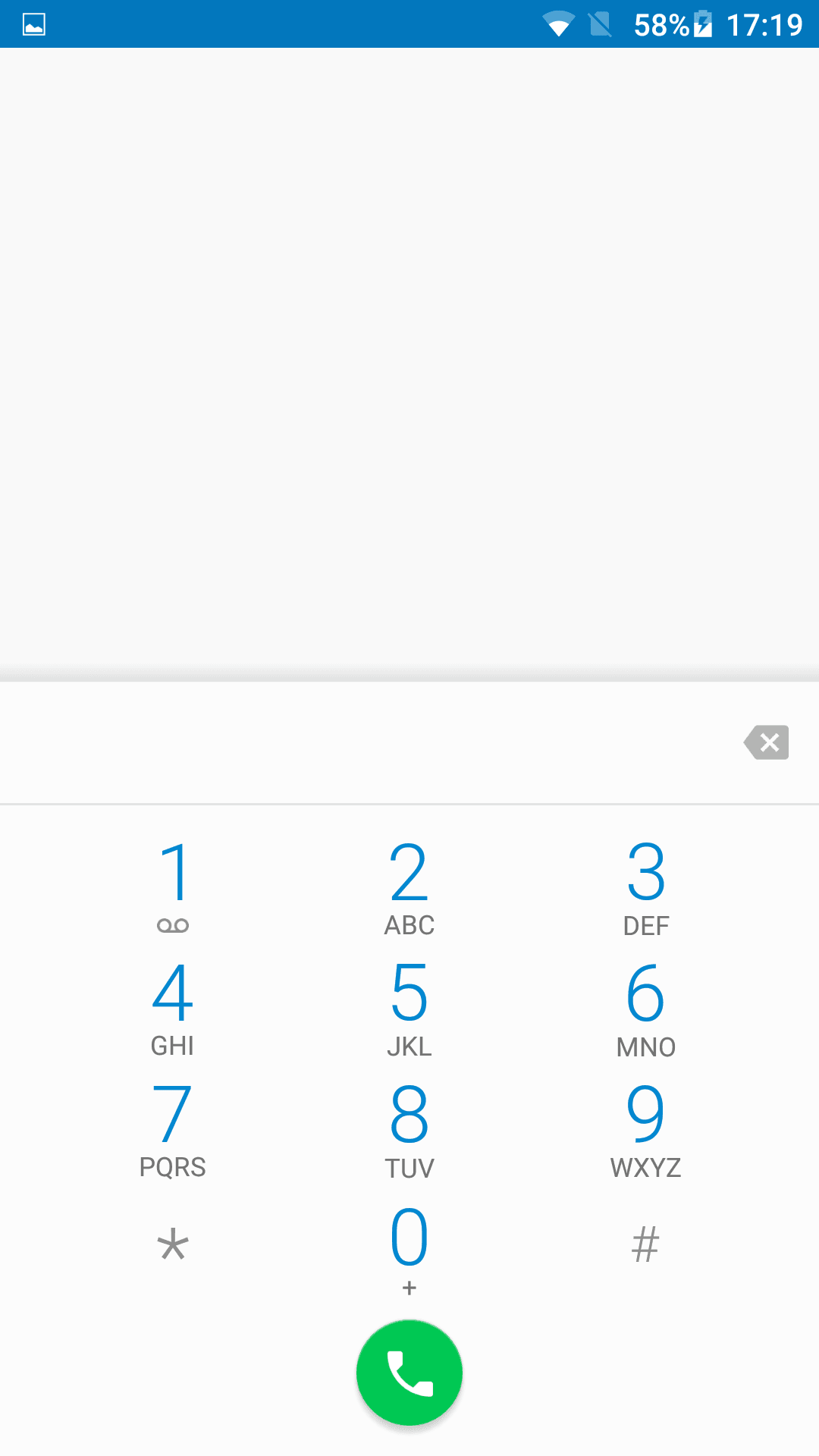Tap the number entry field

tap(364, 742)
